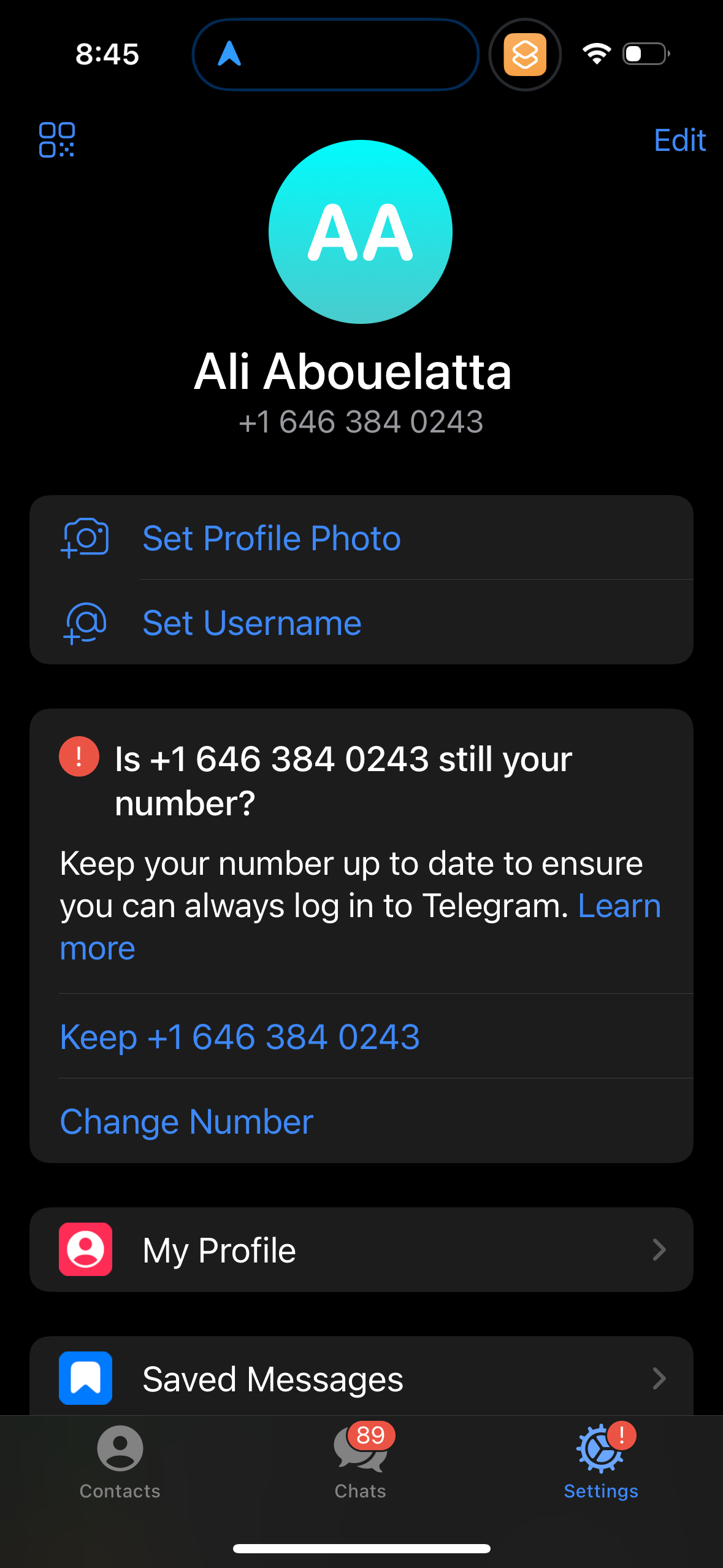Tap the @ icon next to Set Username

85,623
